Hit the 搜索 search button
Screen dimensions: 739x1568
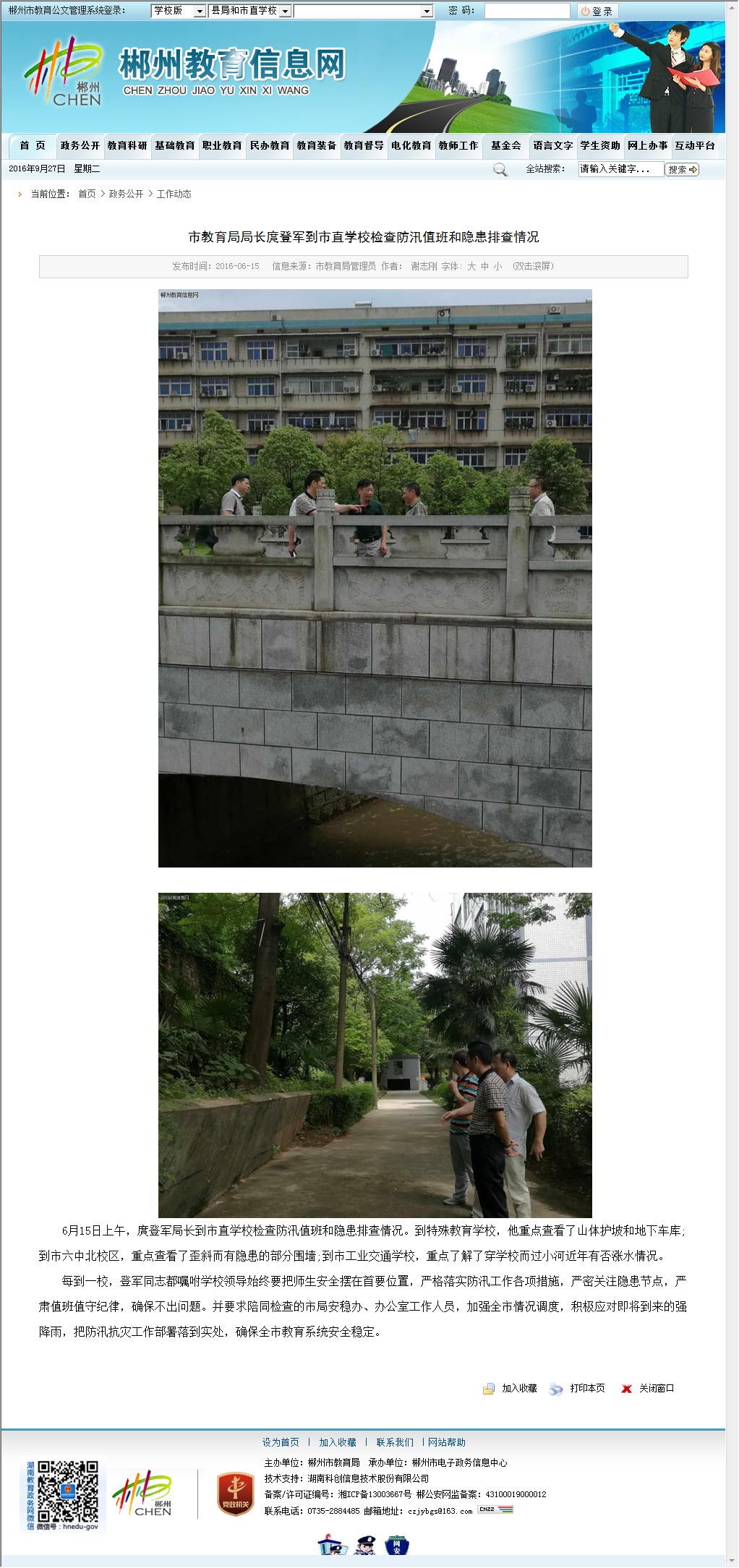coord(682,169)
